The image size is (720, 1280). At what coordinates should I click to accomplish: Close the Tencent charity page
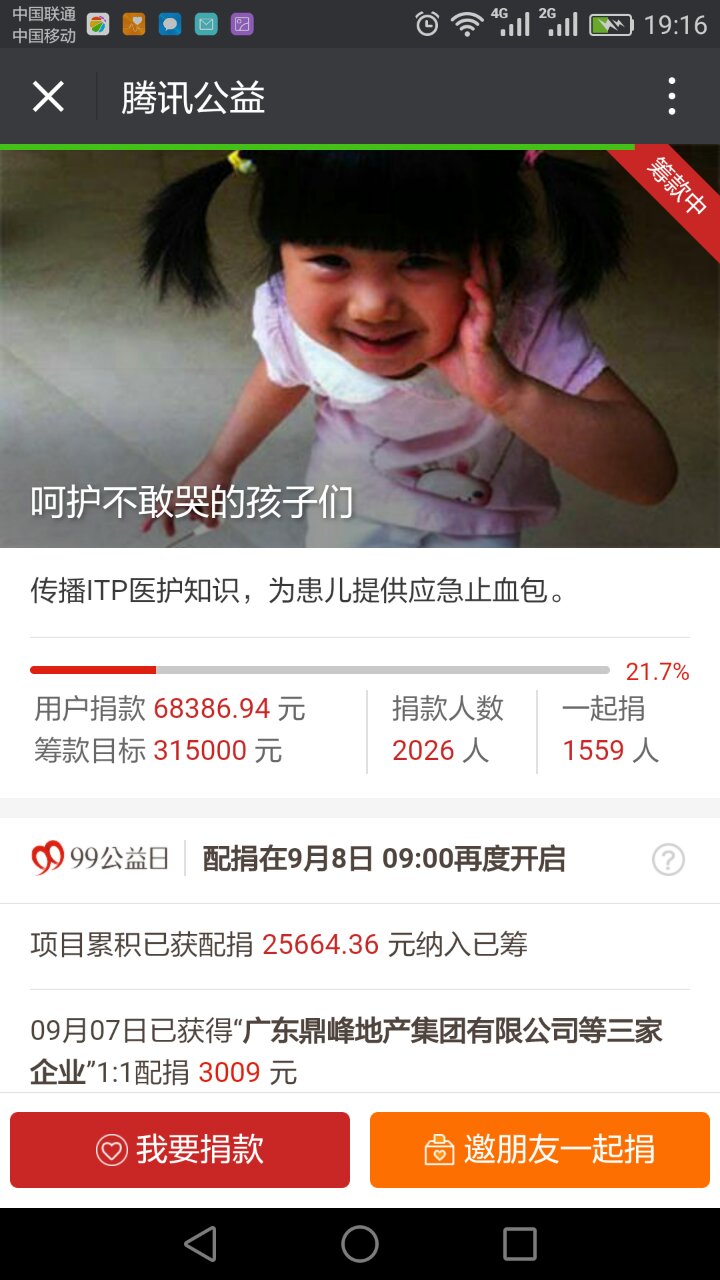[48, 97]
